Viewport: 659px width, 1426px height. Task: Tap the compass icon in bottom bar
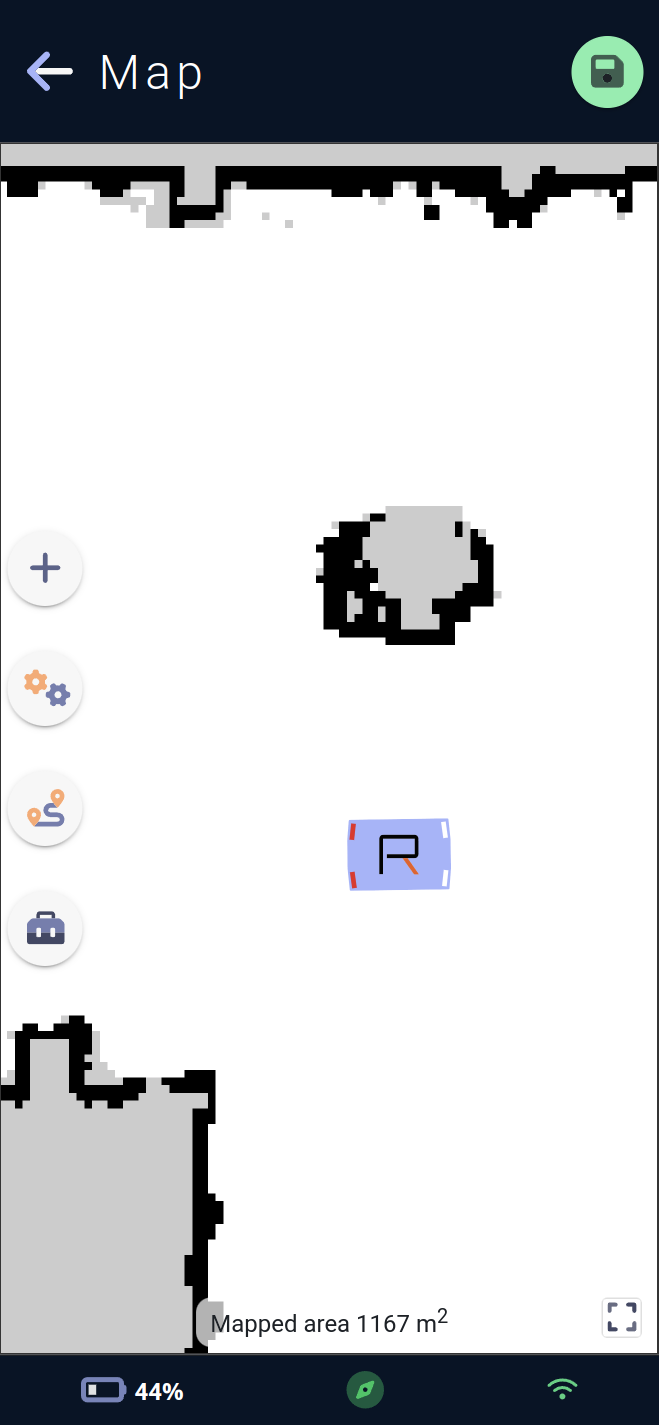coord(365,1390)
